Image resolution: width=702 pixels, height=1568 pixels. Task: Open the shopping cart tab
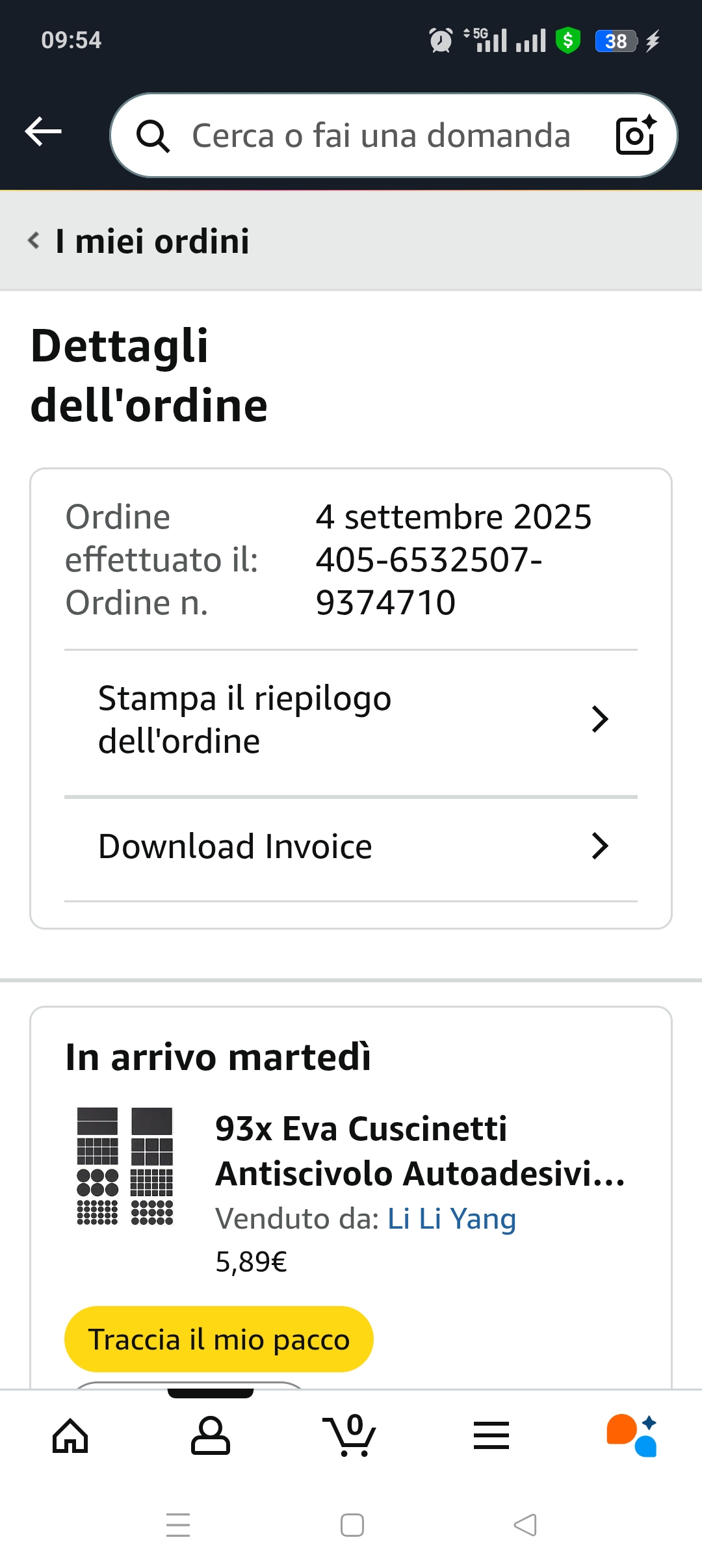tap(351, 1435)
